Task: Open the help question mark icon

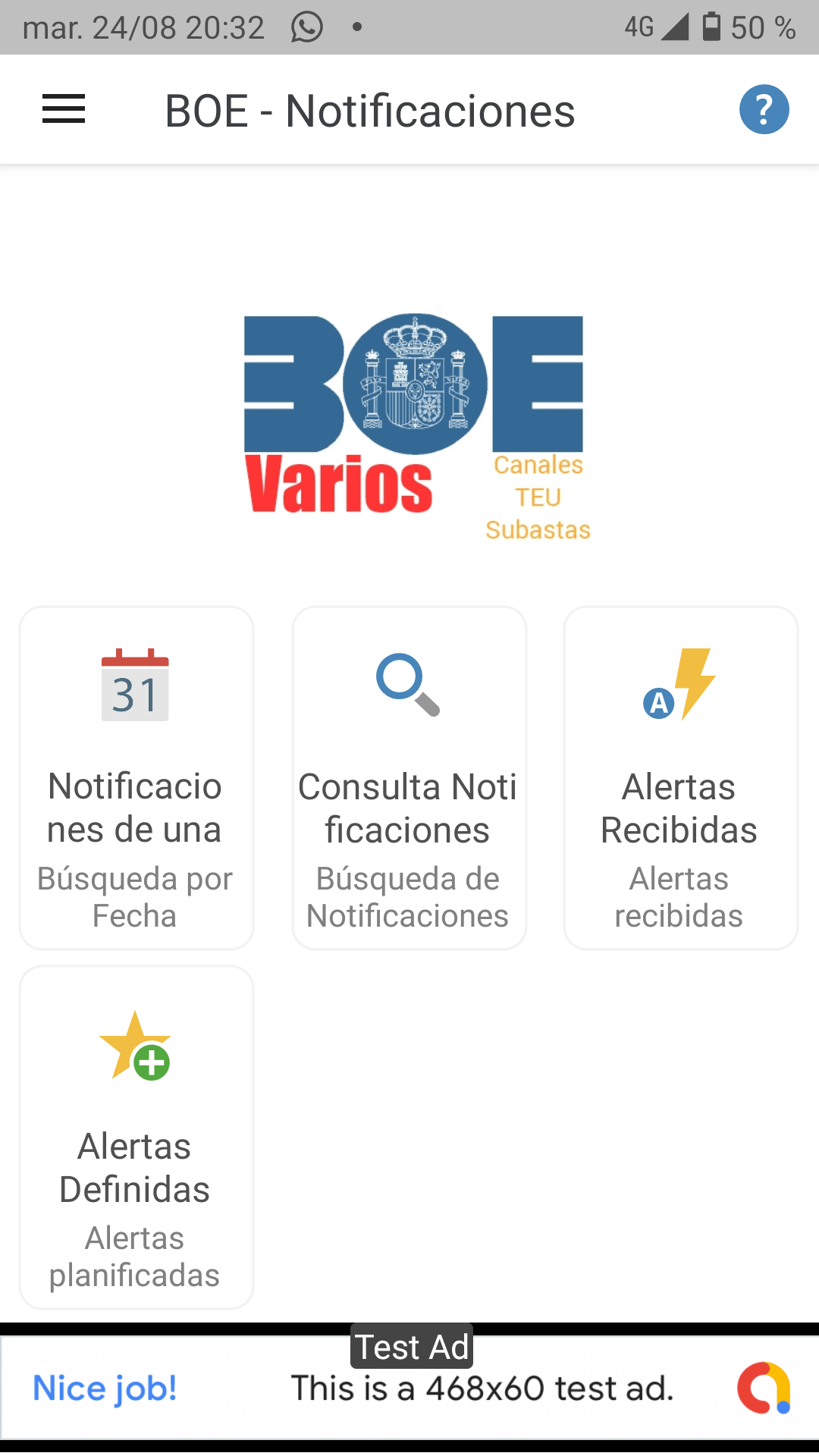Action: [764, 109]
